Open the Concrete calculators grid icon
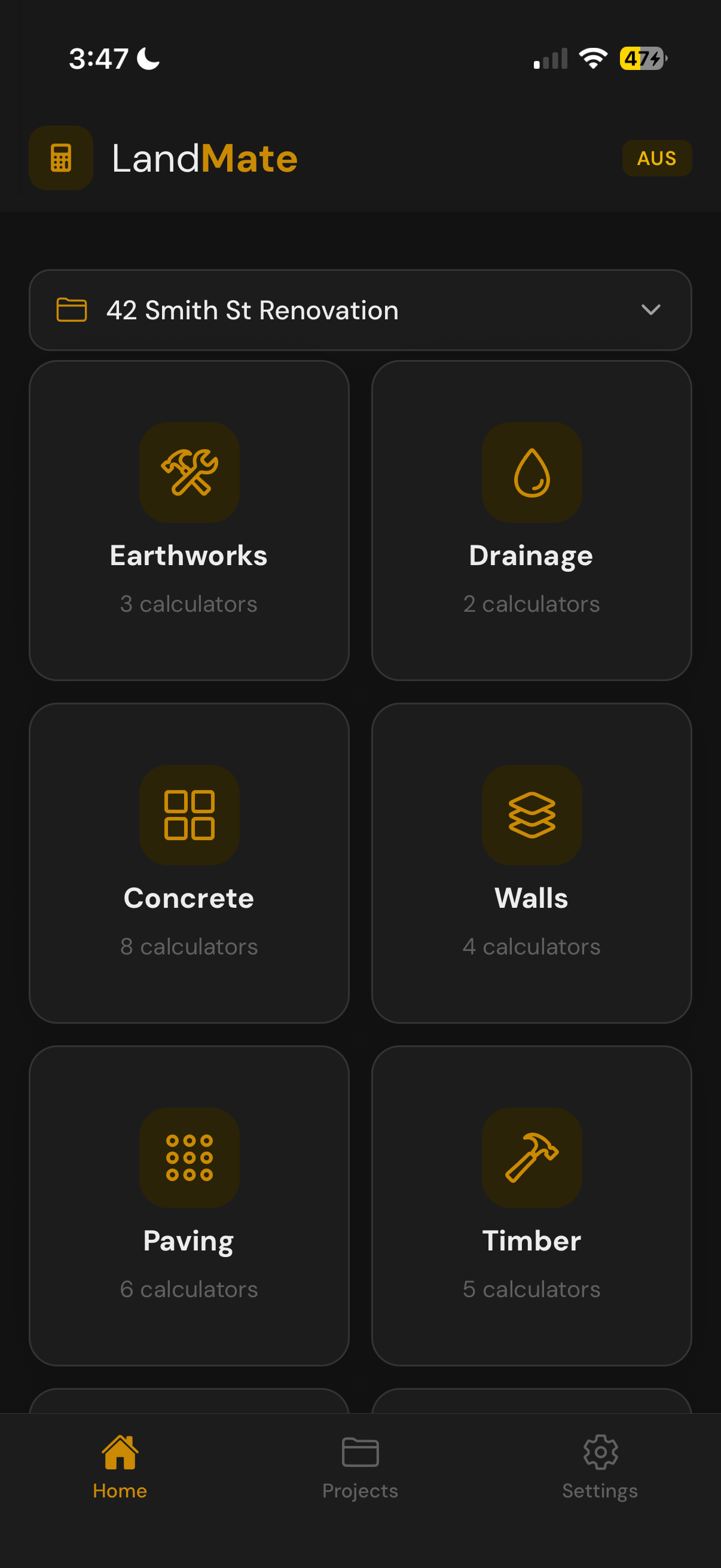 (188, 814)
